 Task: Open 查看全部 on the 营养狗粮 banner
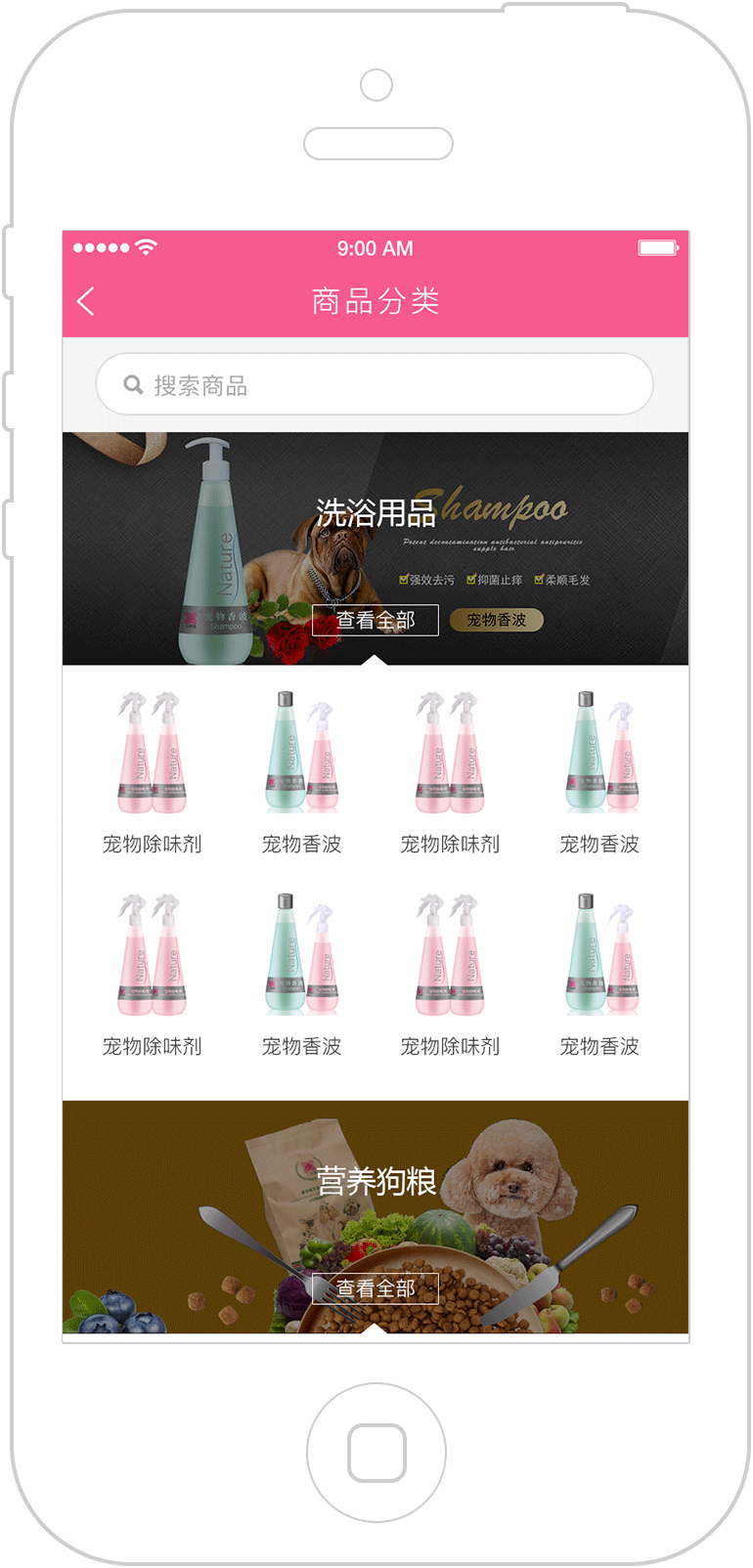376,1288
